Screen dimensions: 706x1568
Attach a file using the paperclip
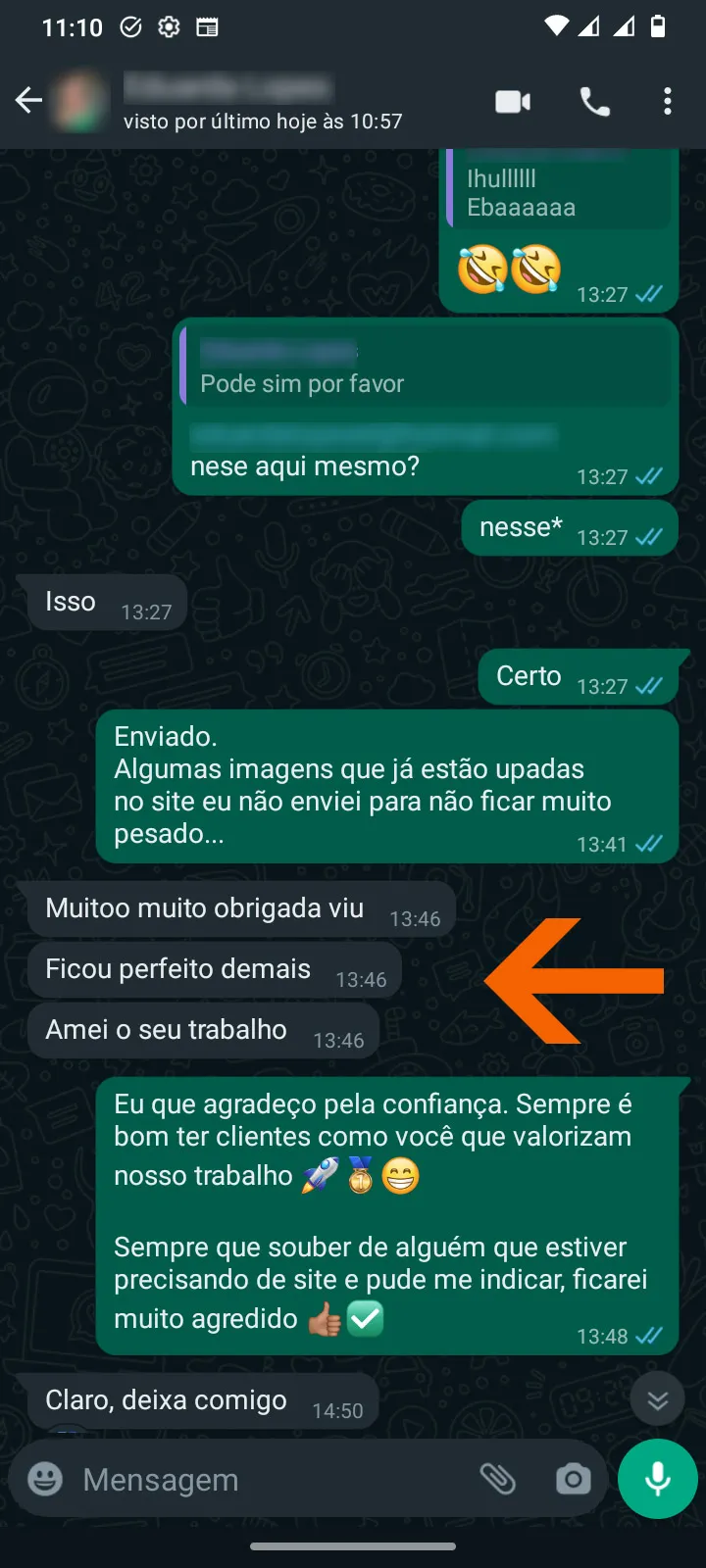tap(500, 1479)
